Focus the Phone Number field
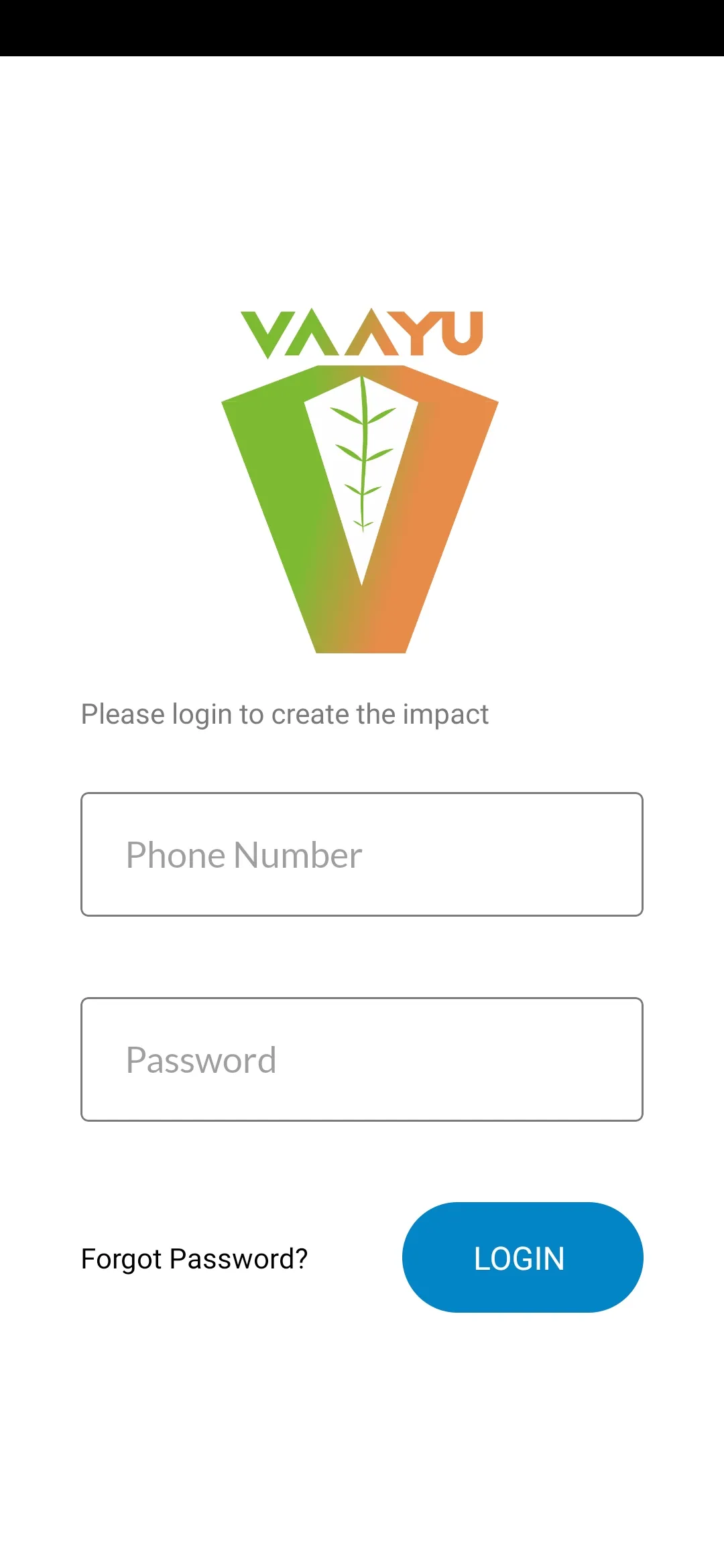The width and height of the screenshot is (724, 1568). coord(362,854)
